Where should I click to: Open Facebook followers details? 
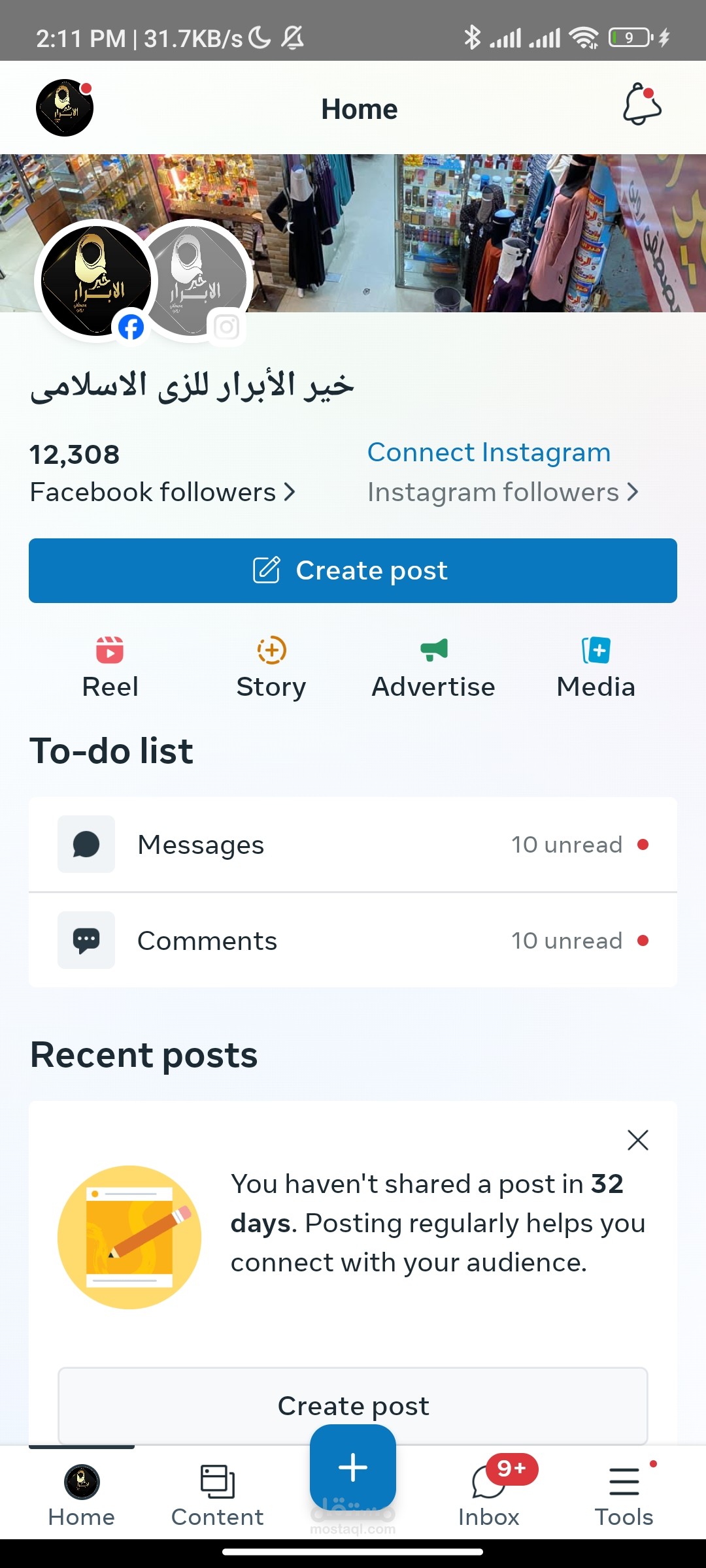pyautogui.click(x=162, y=473)
